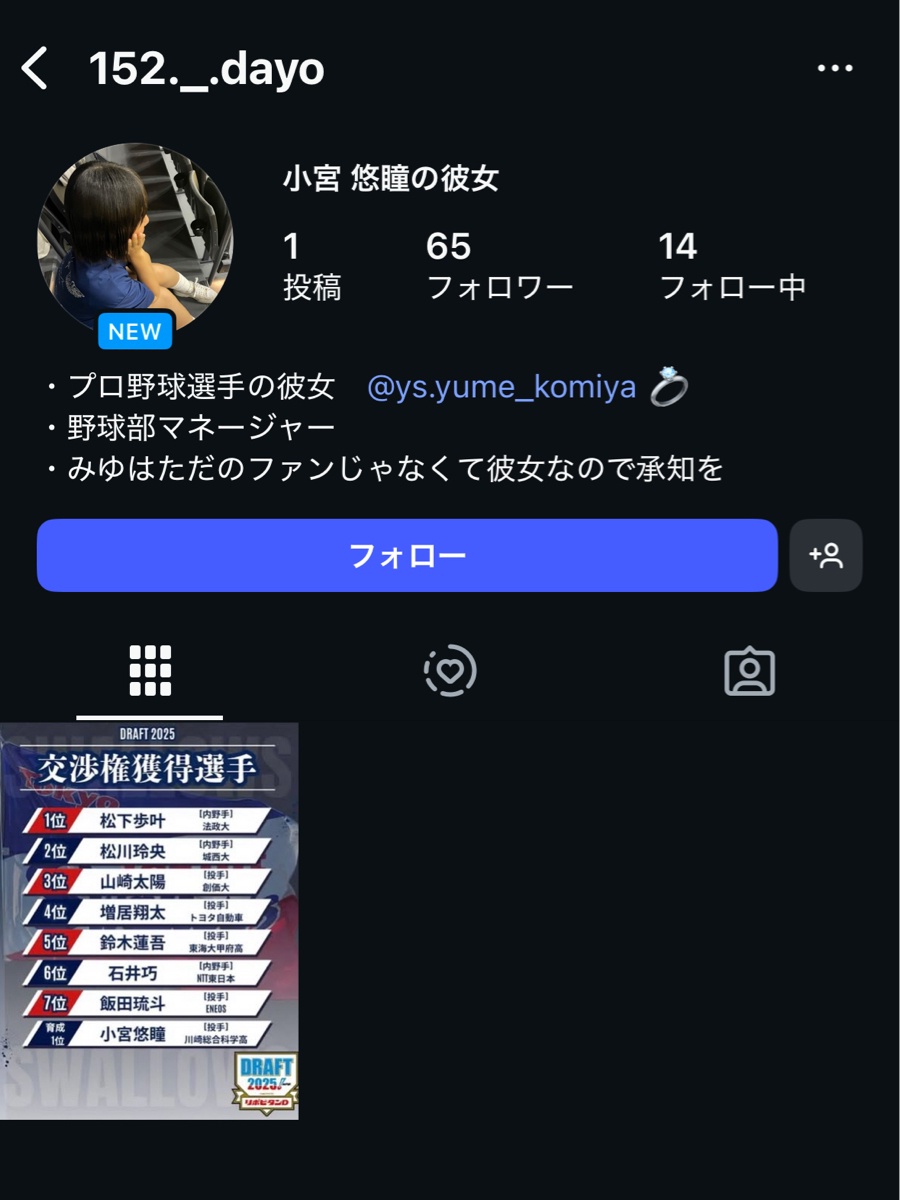The image size is (900, 1200).
Task: View the profile picture marked NEW
Action: click(x=135, y=241)
